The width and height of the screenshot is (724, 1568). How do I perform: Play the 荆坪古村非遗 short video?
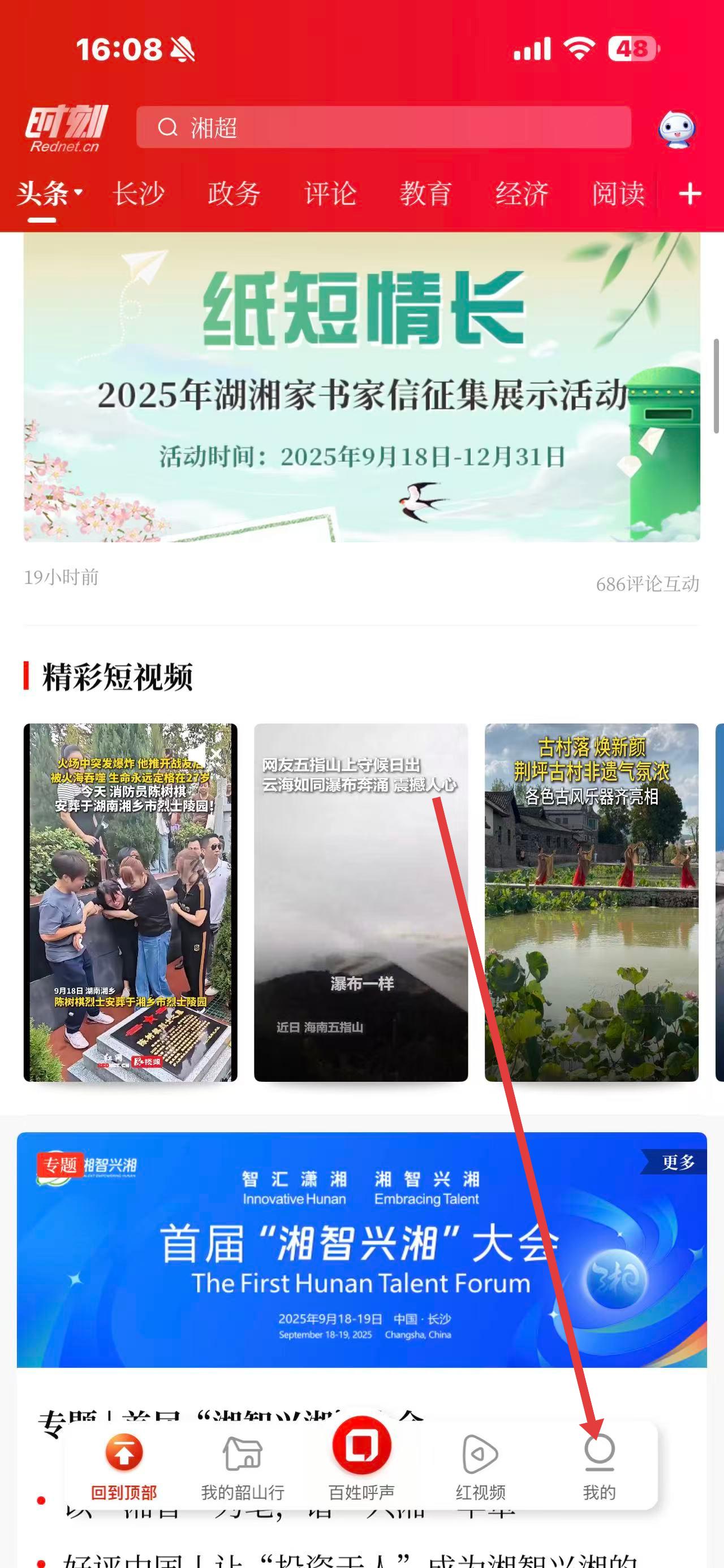point(591,902)
